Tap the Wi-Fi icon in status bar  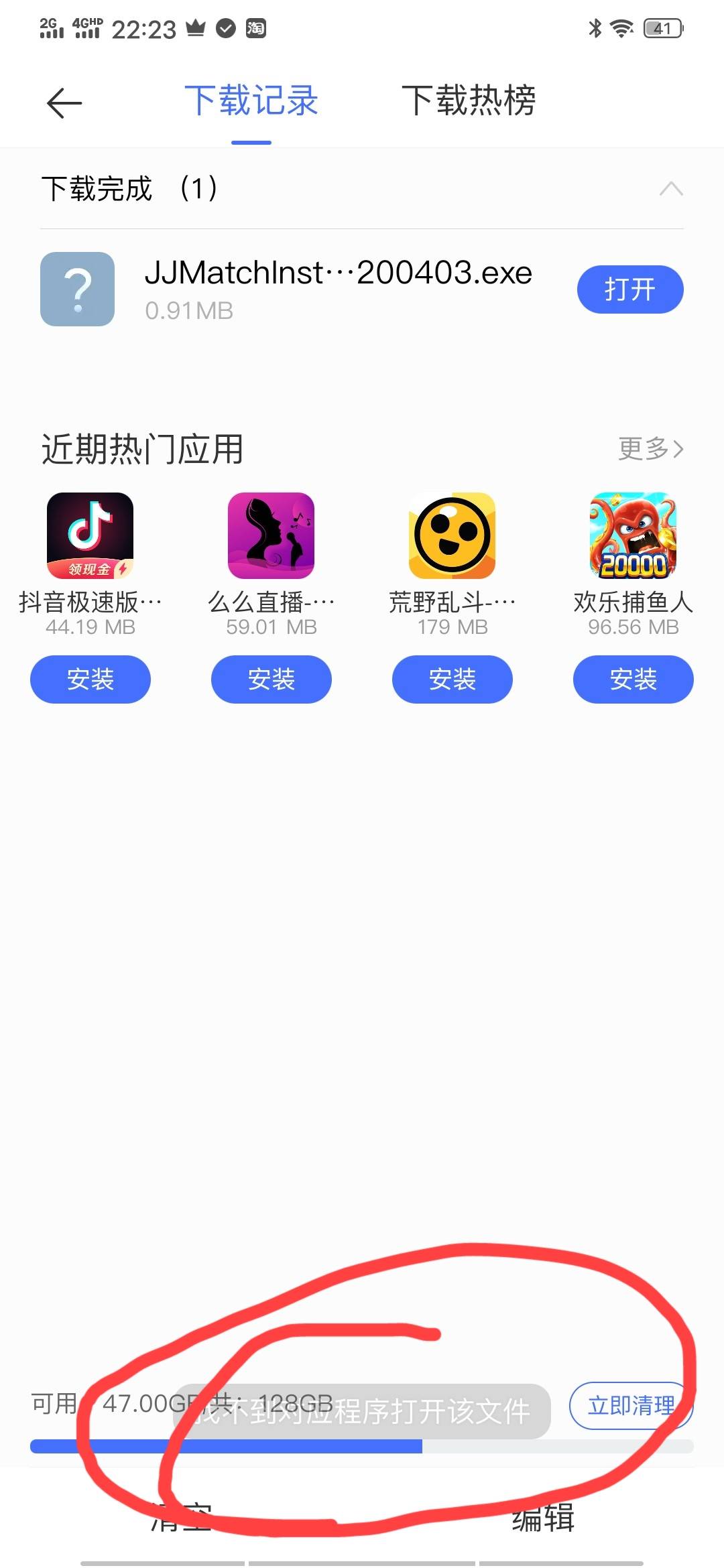click(620, 28)
